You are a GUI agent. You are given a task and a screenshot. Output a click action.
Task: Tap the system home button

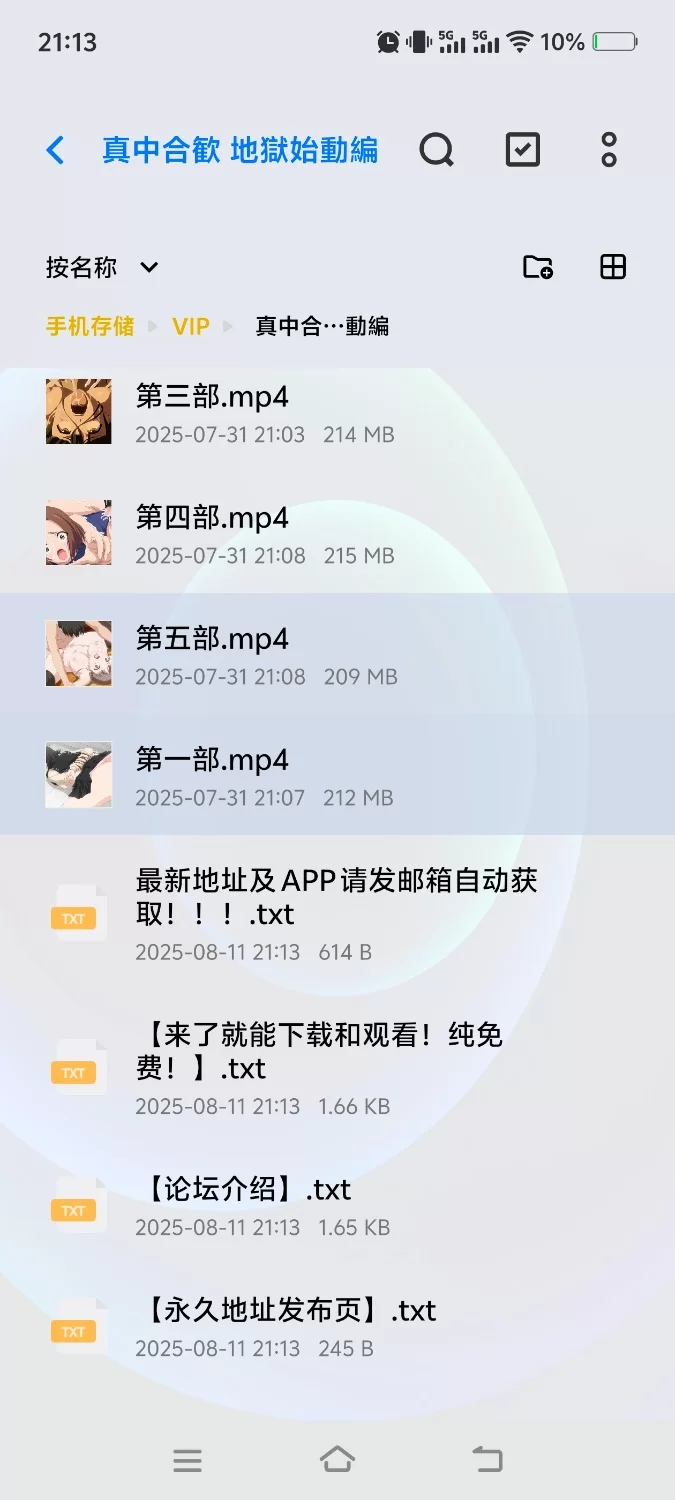coord(337,1460)
